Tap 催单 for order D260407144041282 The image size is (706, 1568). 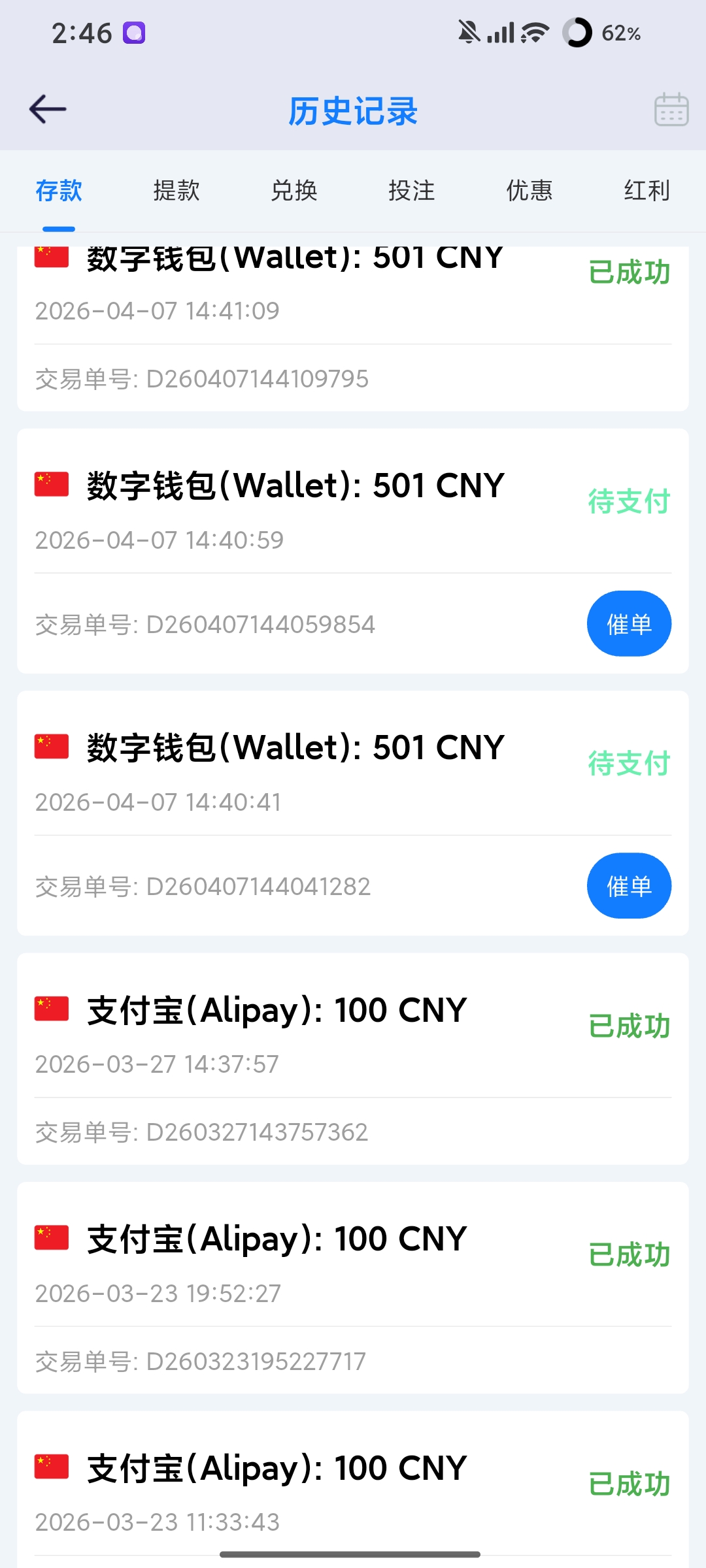point(629,886)
